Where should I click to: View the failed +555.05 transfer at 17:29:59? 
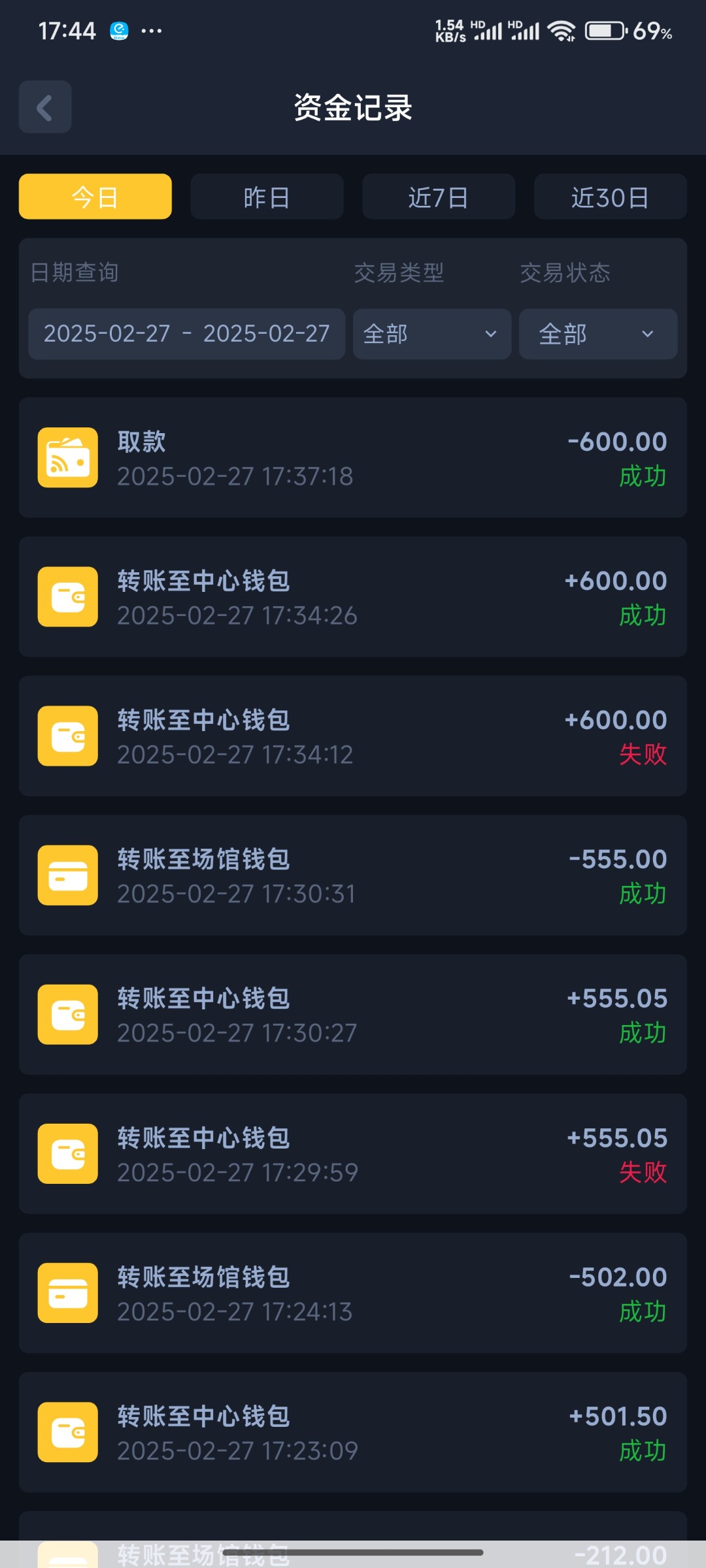(x=353, y=1154)
